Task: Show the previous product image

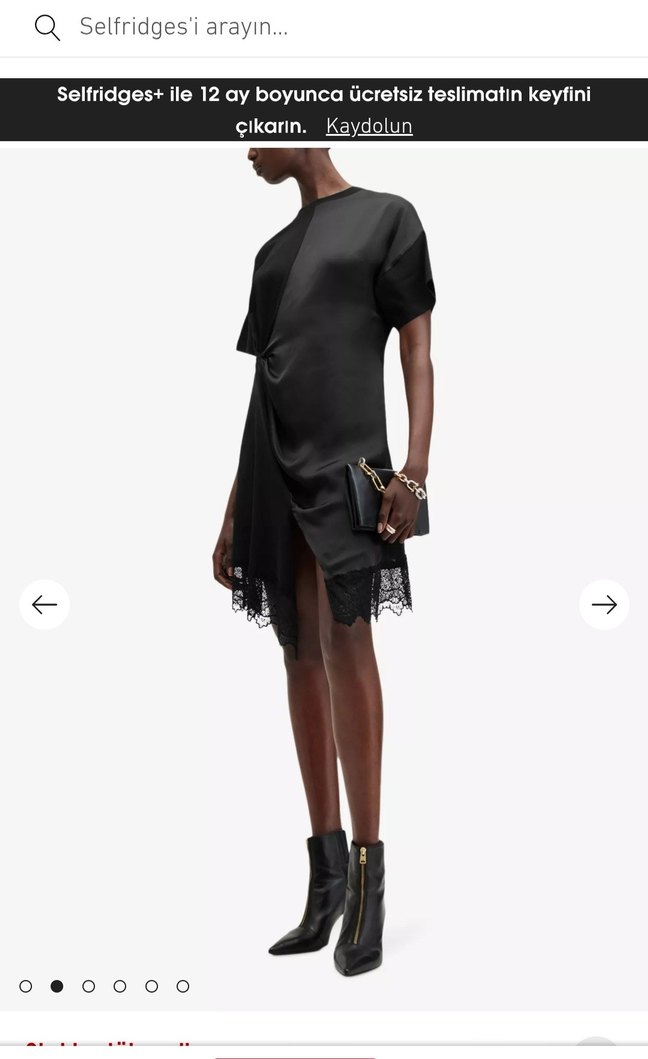Action: tap(44, 604)
